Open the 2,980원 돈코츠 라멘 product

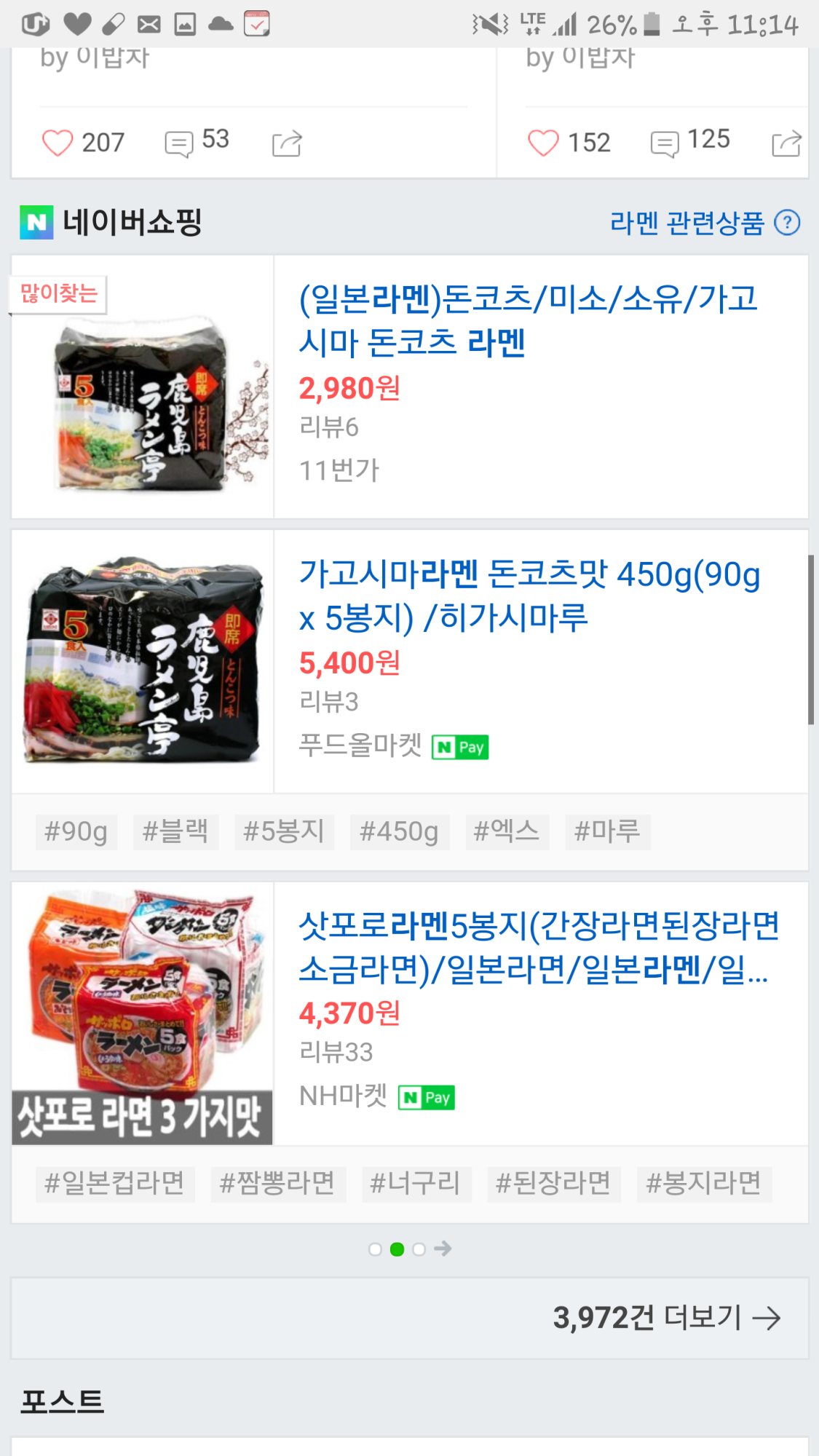[528, 320]
